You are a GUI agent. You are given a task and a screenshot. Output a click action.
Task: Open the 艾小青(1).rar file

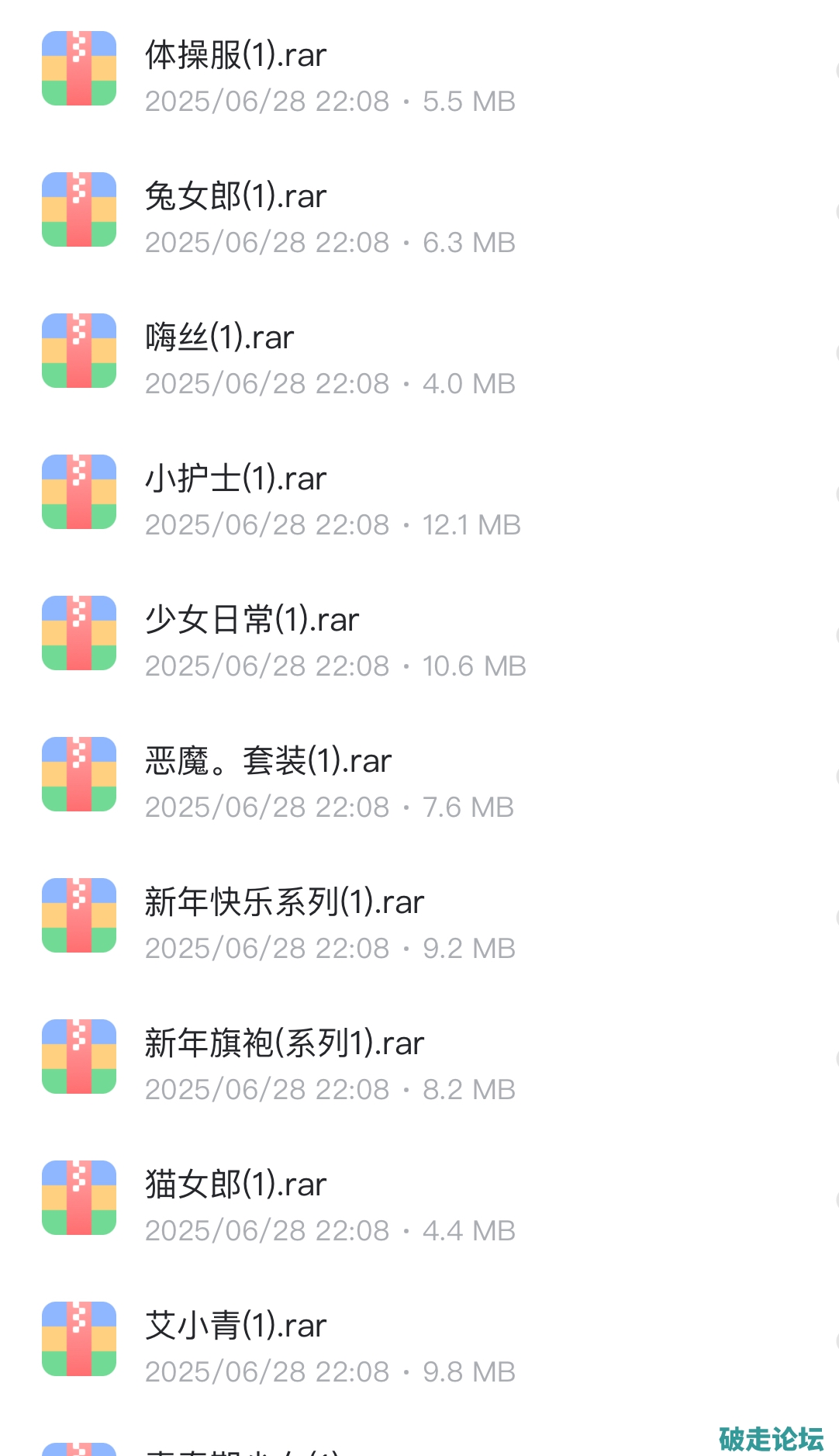(236, 1326)
